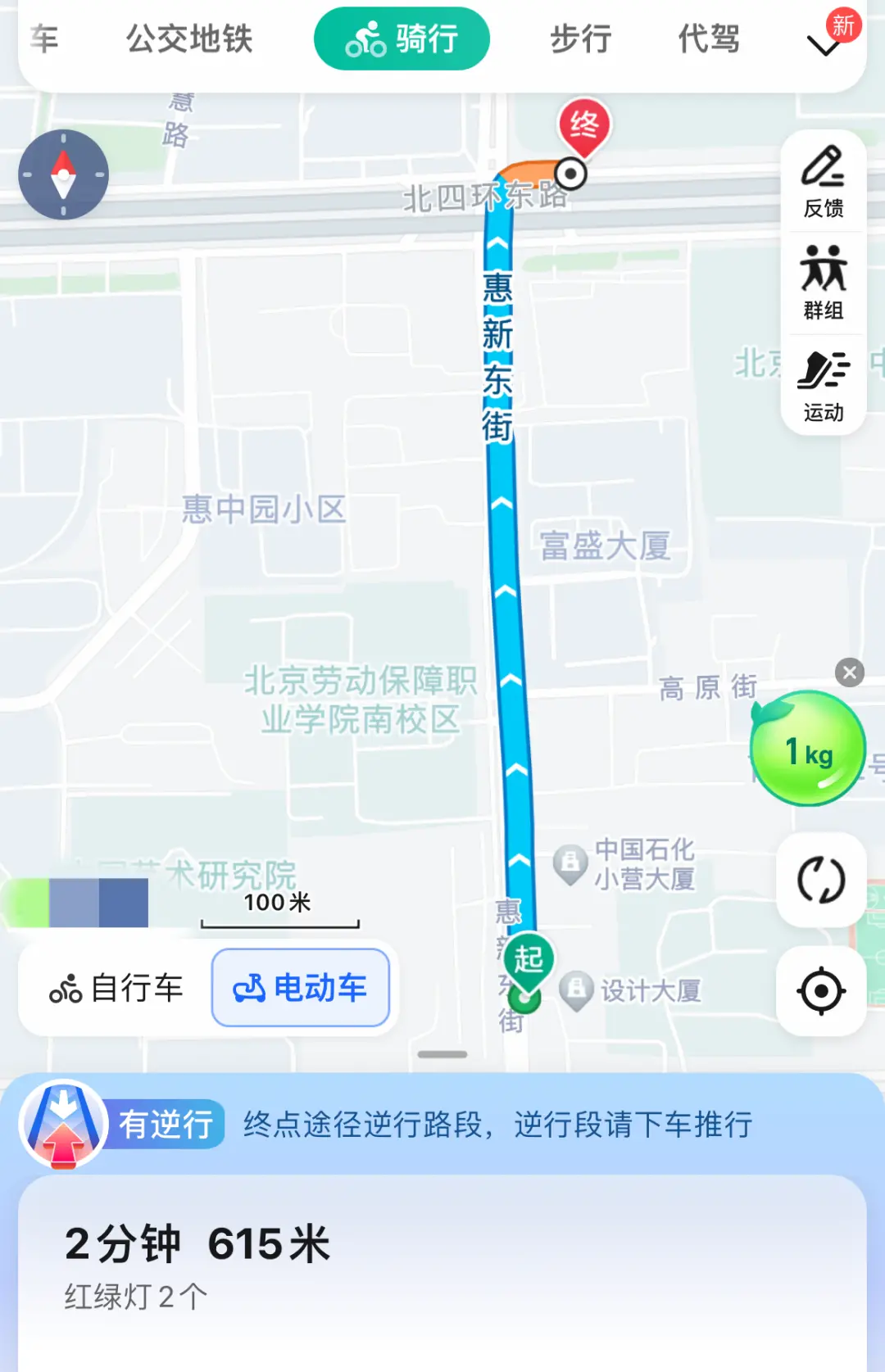Tap the 起 start marker
Screen dimensions: 885x1372
[x=529, y=958]
